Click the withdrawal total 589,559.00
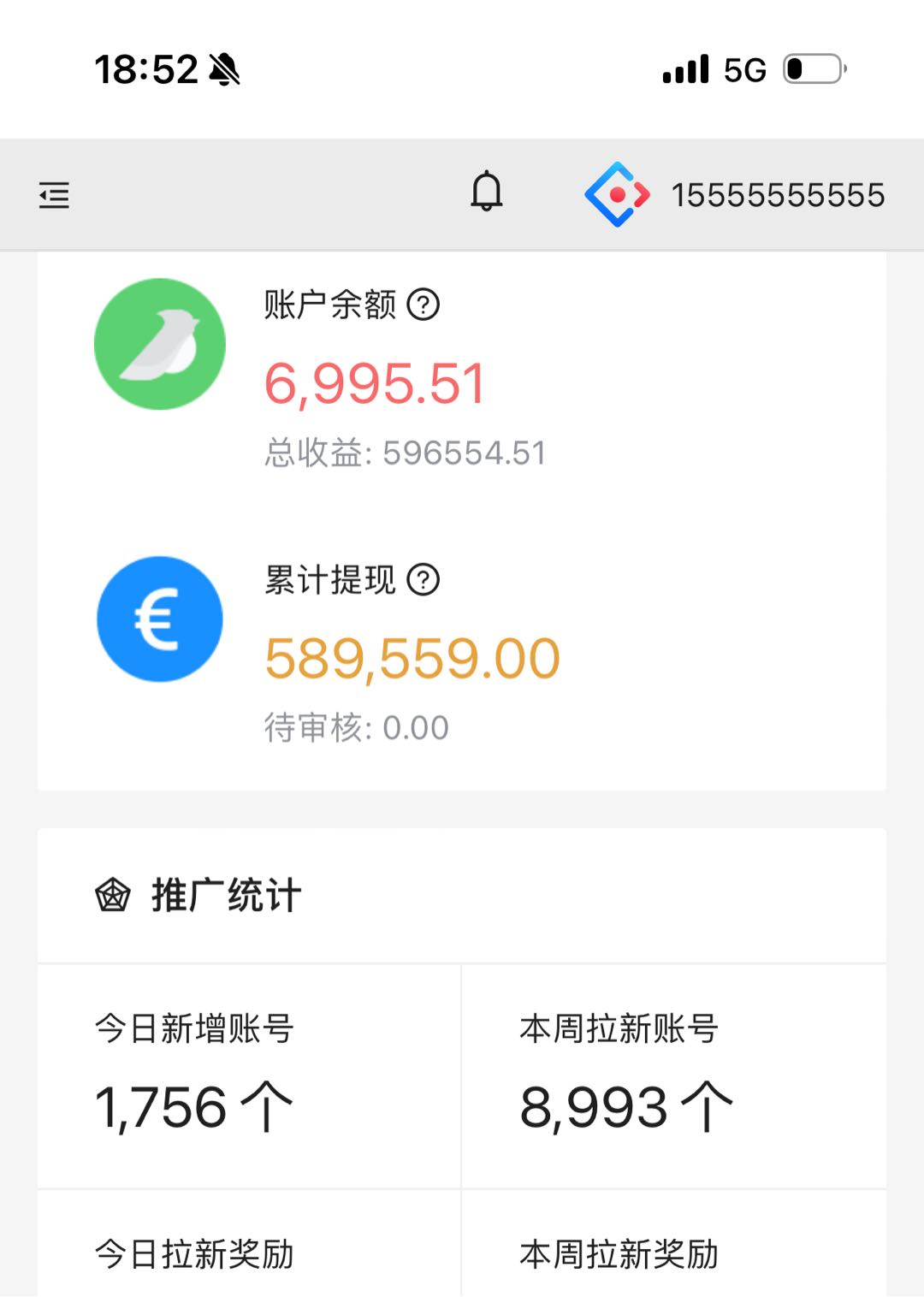Screen dimensions: 924x1297 tap(412, 657)
